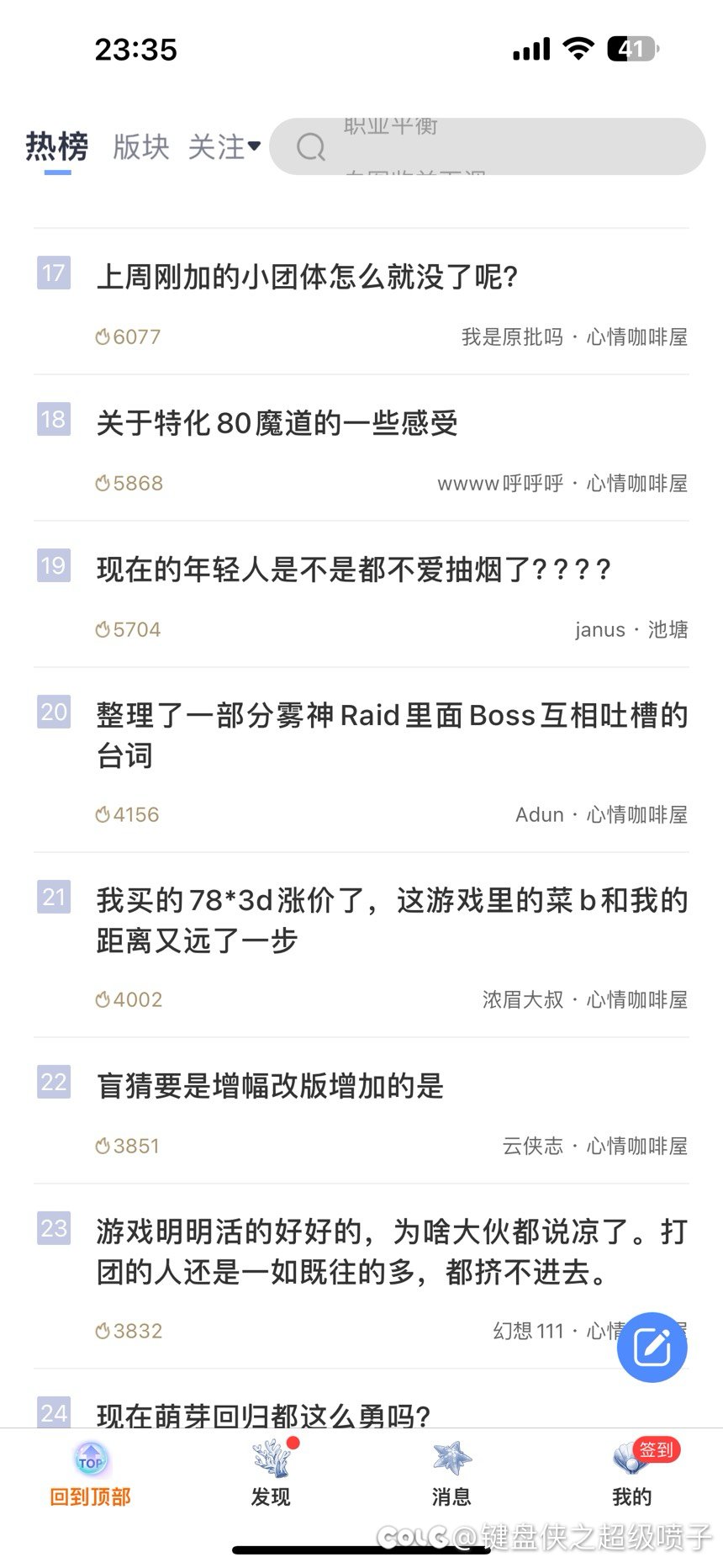Image resolution: width=723 pixels, height=1568 pixels.
Task: Select the 热榜 tab
Action: pyautogui.click(x=57, y=147)
